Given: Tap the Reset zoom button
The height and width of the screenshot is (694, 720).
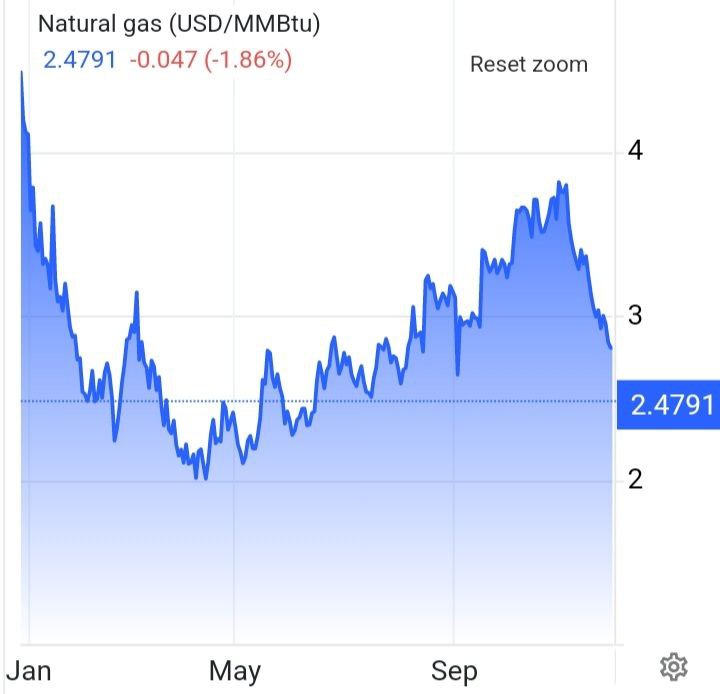Looking at the screenshot, I should (x=529, y=65).
